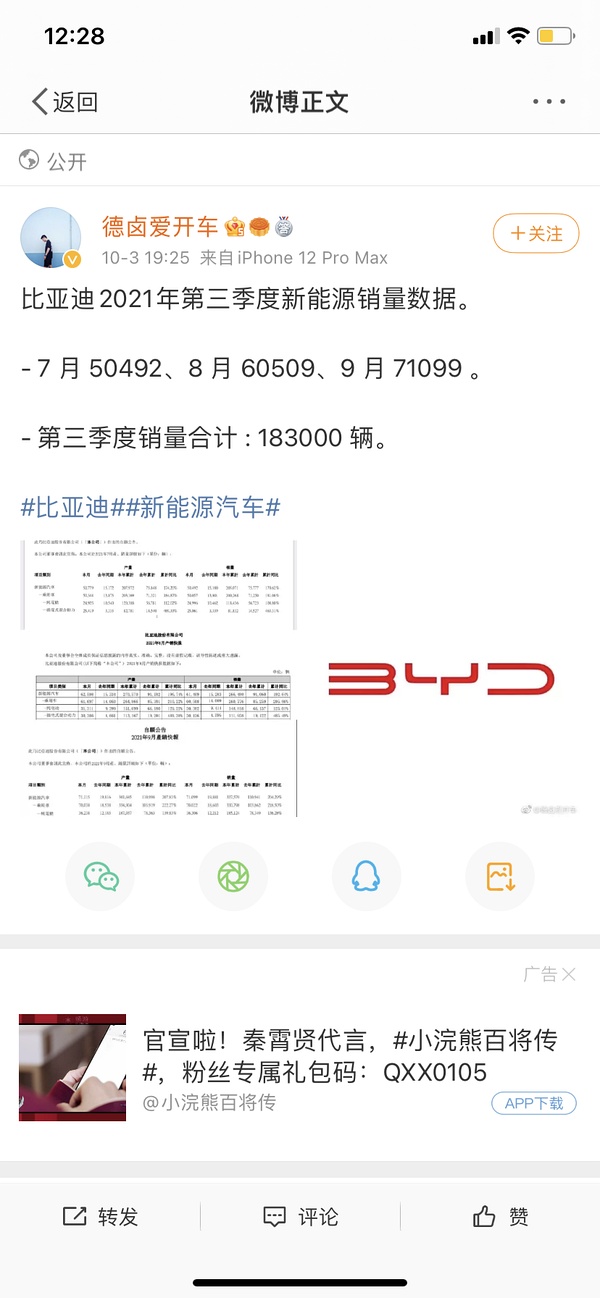Open comments with 评论

tap(300, 1217)
